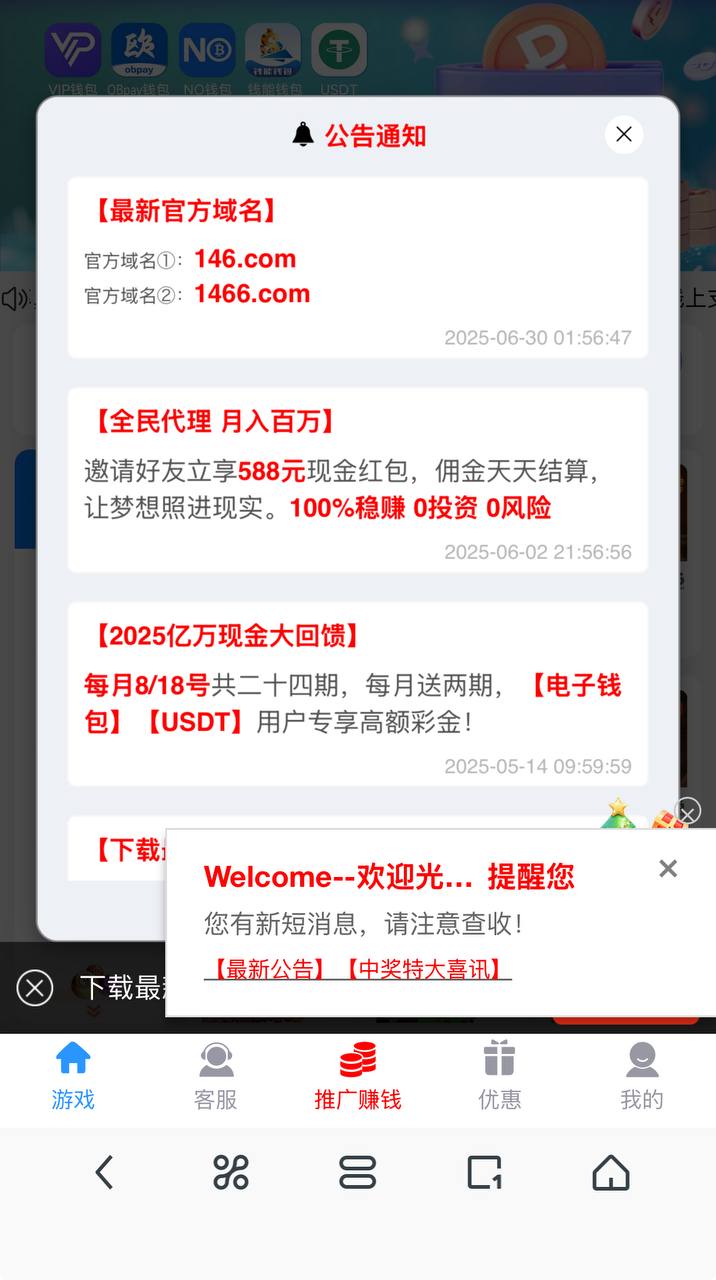The height and width of the screenshot is (1280, 716).
Task: Open the 中奖特大喜讯 link
Action: [x=426, y=968]
